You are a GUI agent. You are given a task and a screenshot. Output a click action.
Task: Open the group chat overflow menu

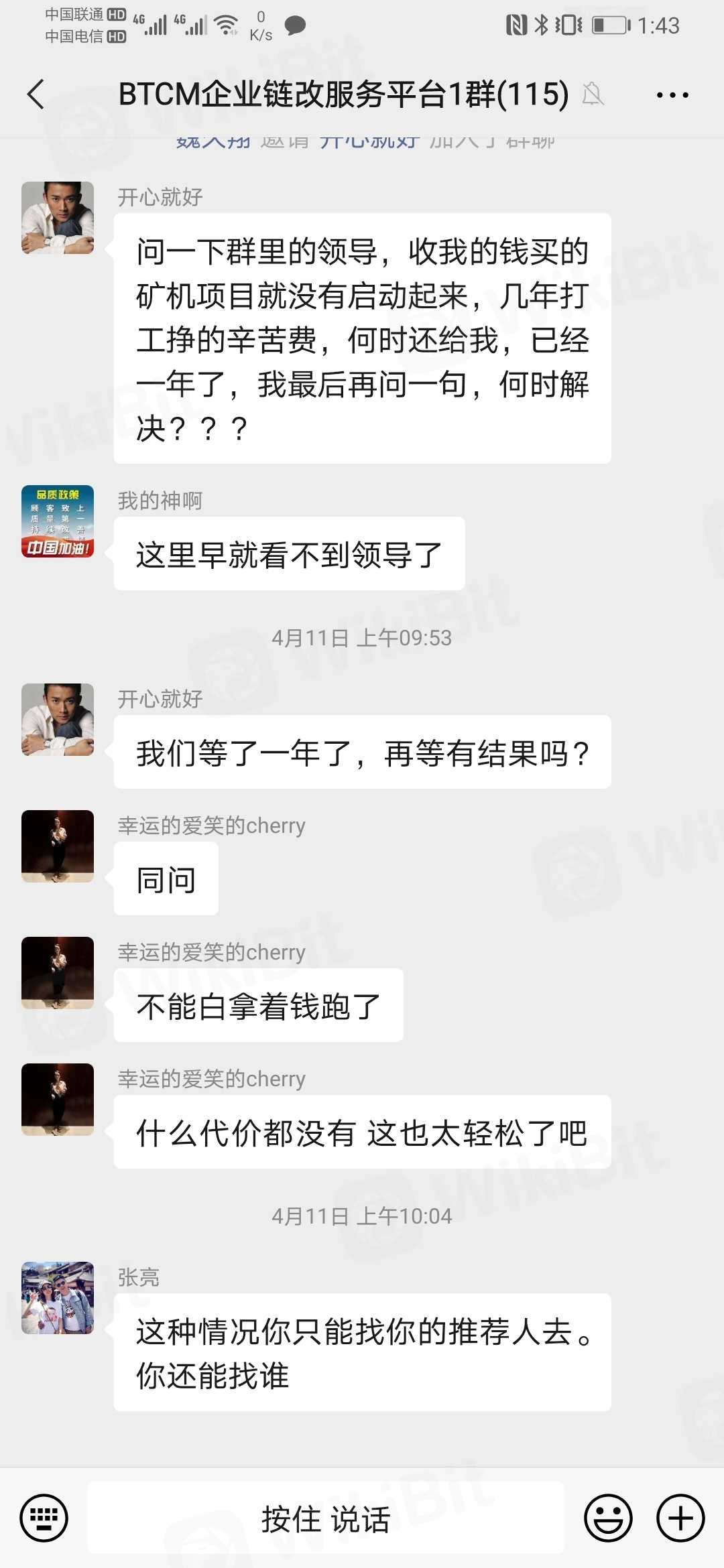pos(672,95)
